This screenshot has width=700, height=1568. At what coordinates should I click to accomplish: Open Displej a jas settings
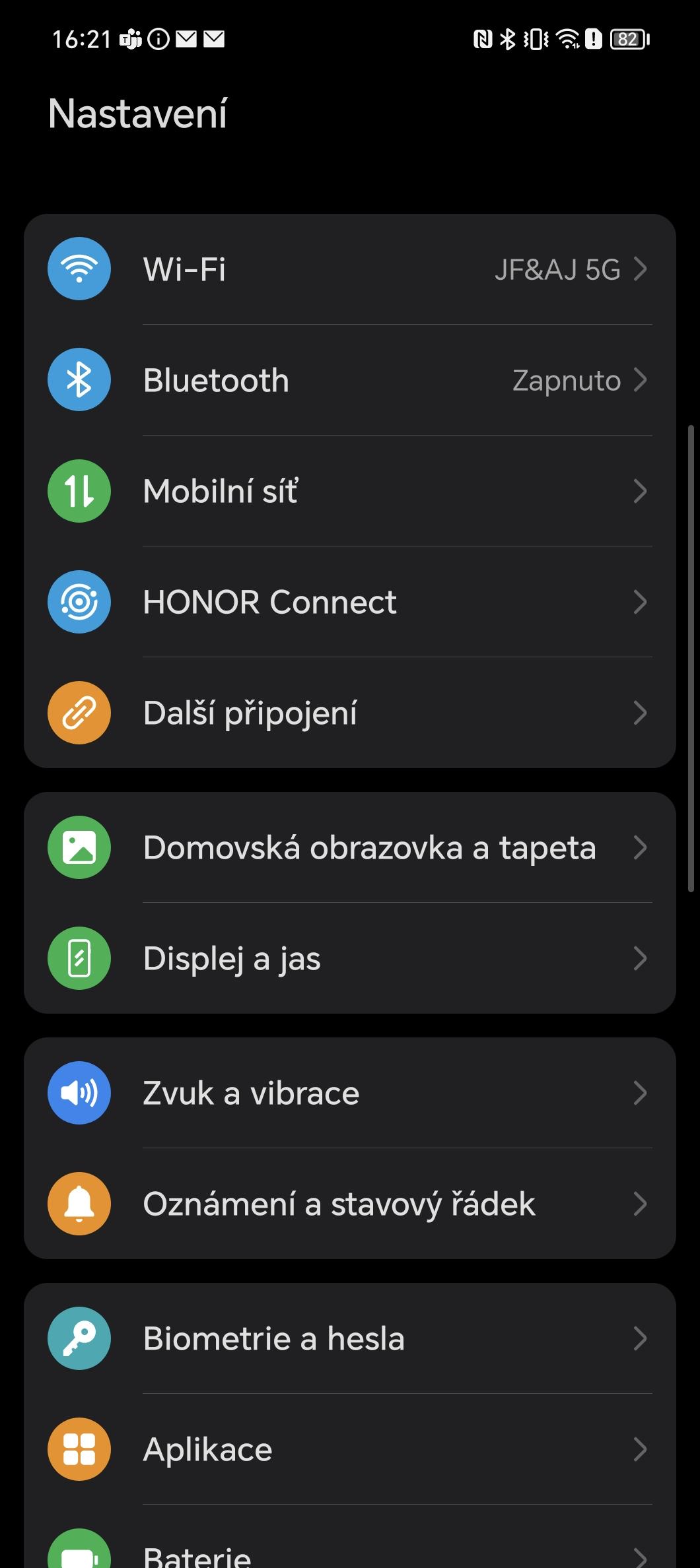point(350,958)
